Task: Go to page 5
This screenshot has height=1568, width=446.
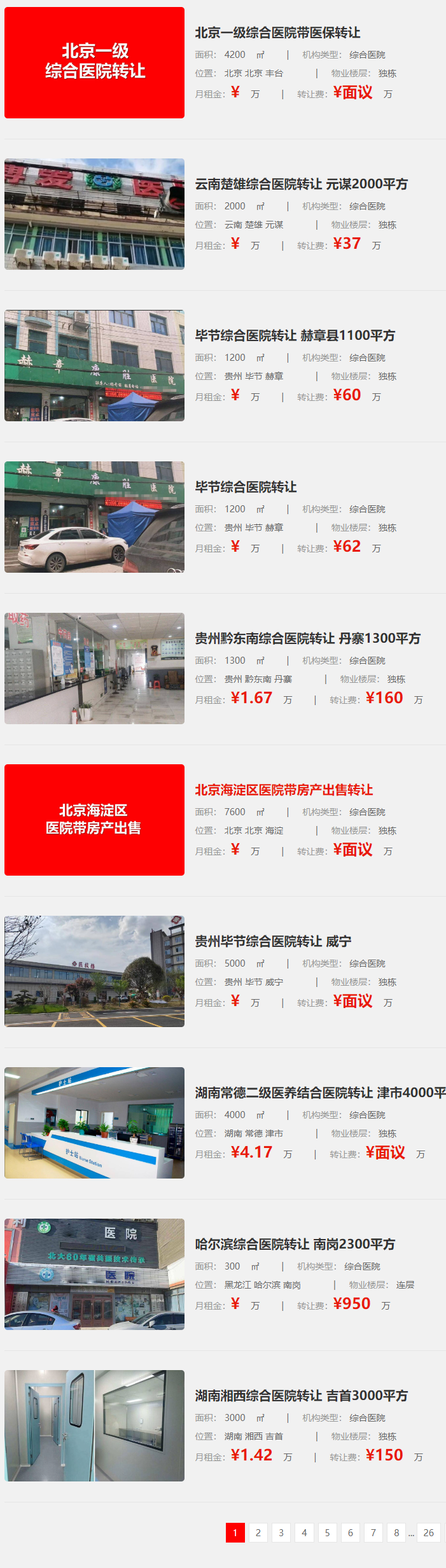Action: [x=327, y=1533]
